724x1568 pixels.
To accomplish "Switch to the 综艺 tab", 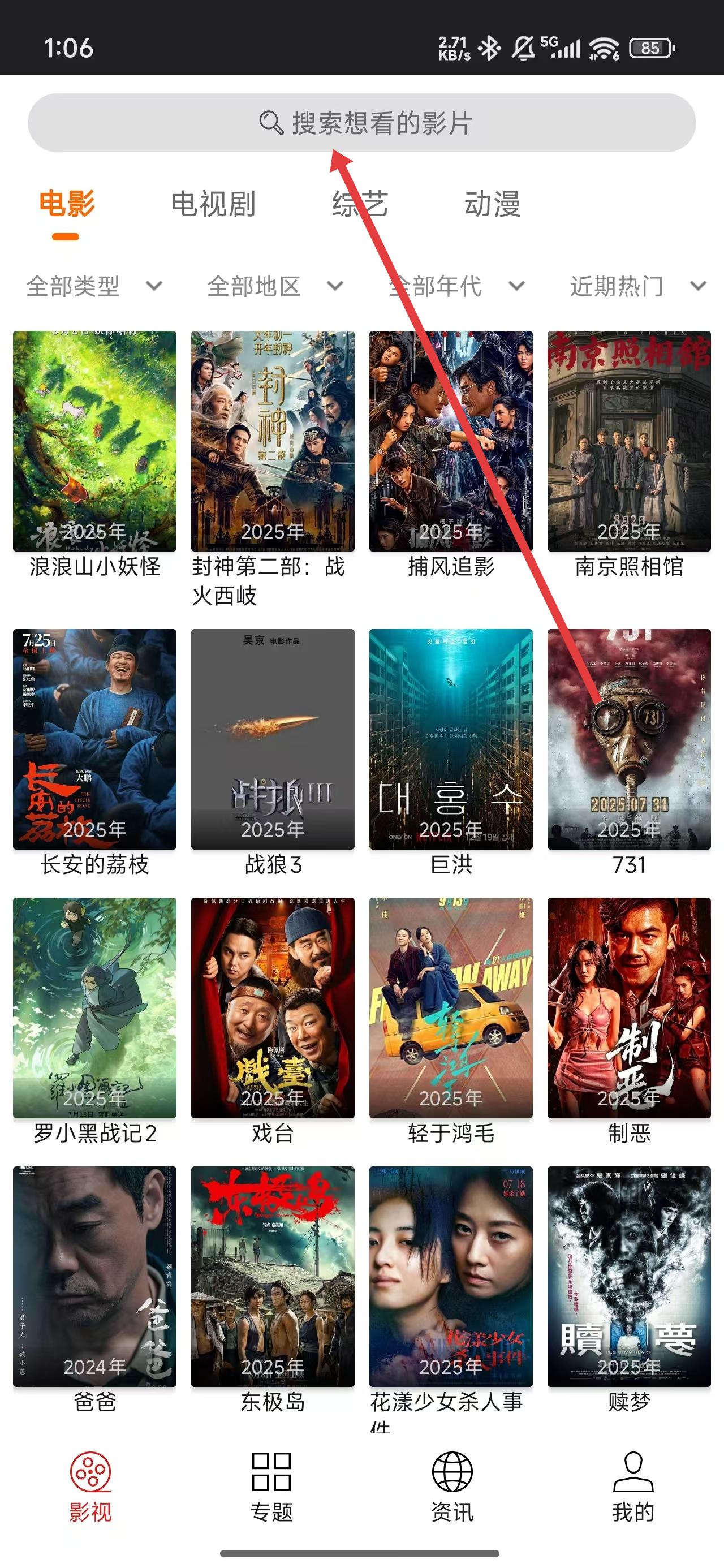I will [x=360, y=204].
